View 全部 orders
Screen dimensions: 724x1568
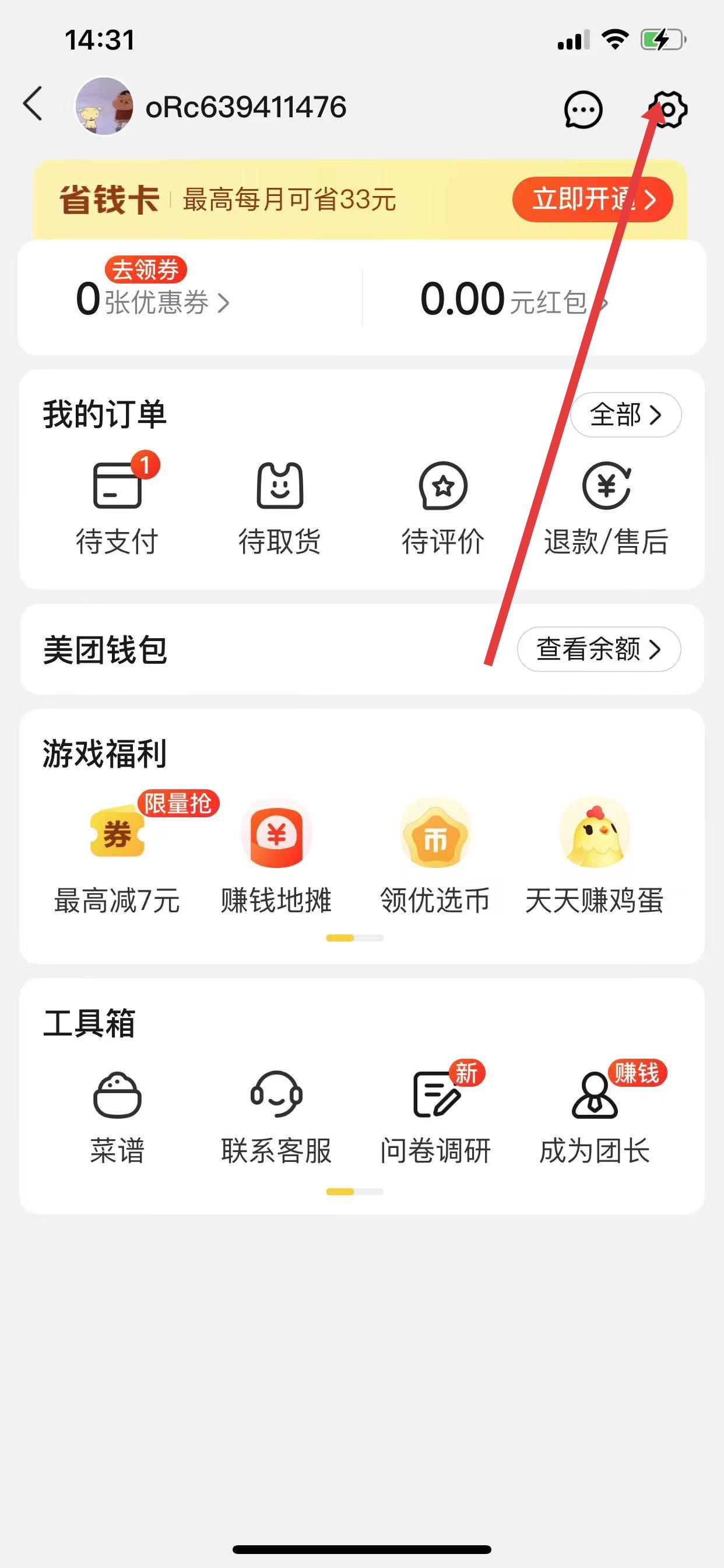pos(625,415)
